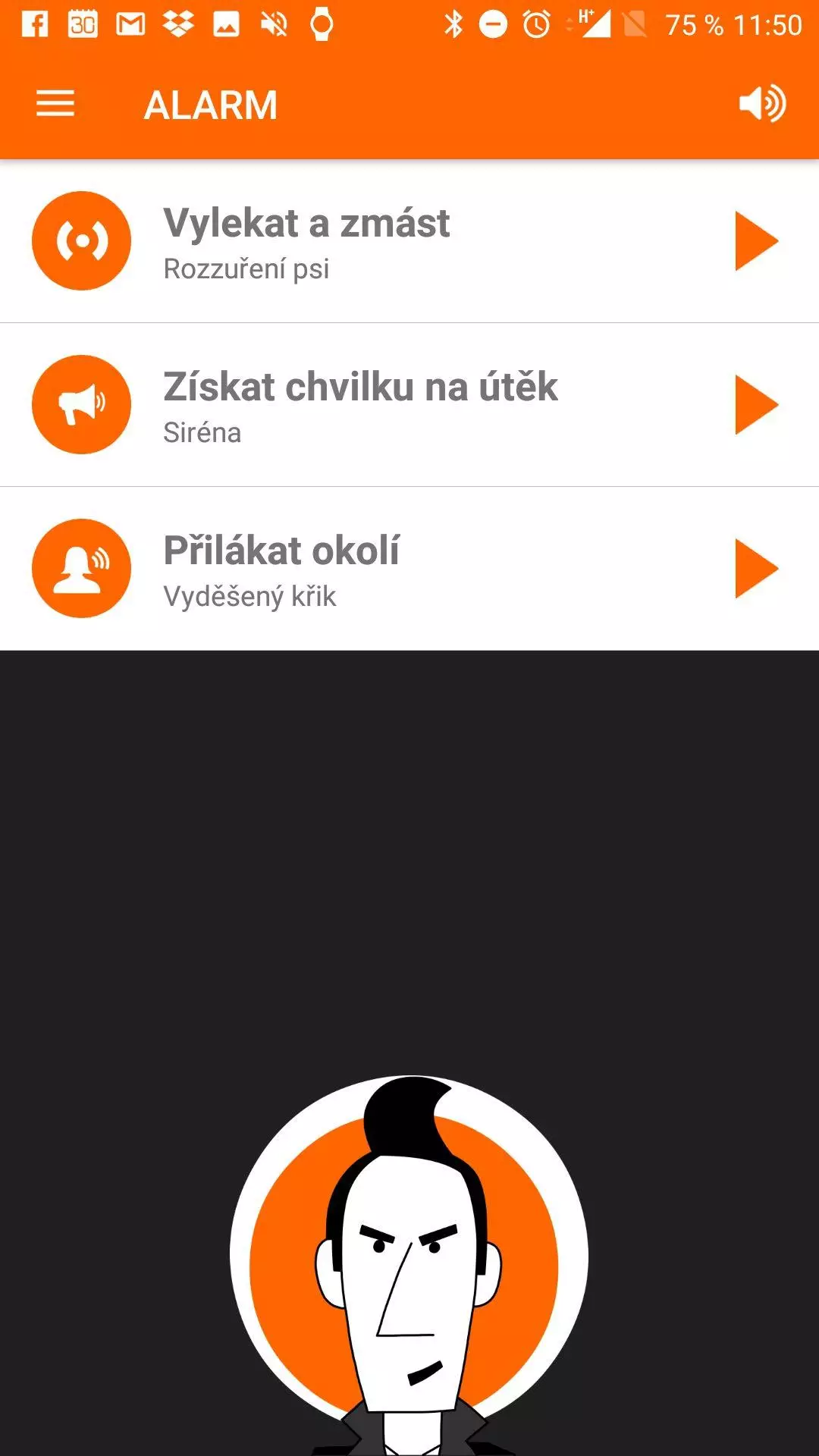
Task: Select Získat chvilku na útěk row
Action: (x=409, y=405)
